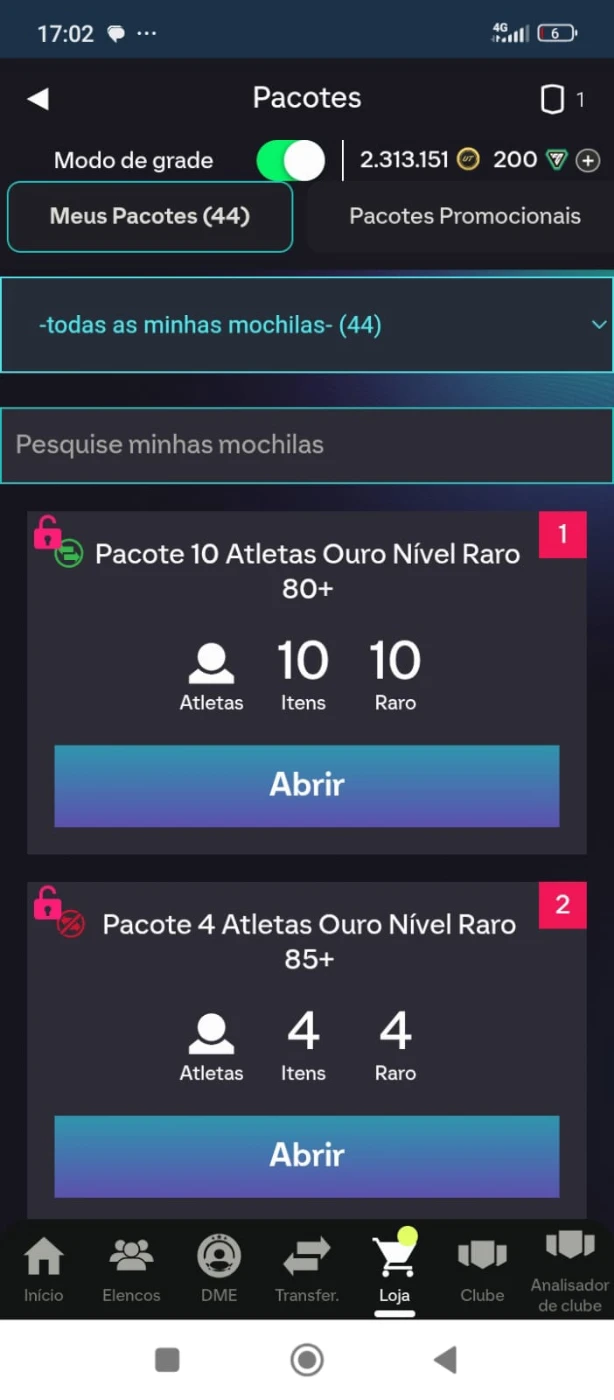Open the 10 Atletas Ouro 80+ pack
The width and height of the screenshot is (614, 1400).
pos(306,785)
